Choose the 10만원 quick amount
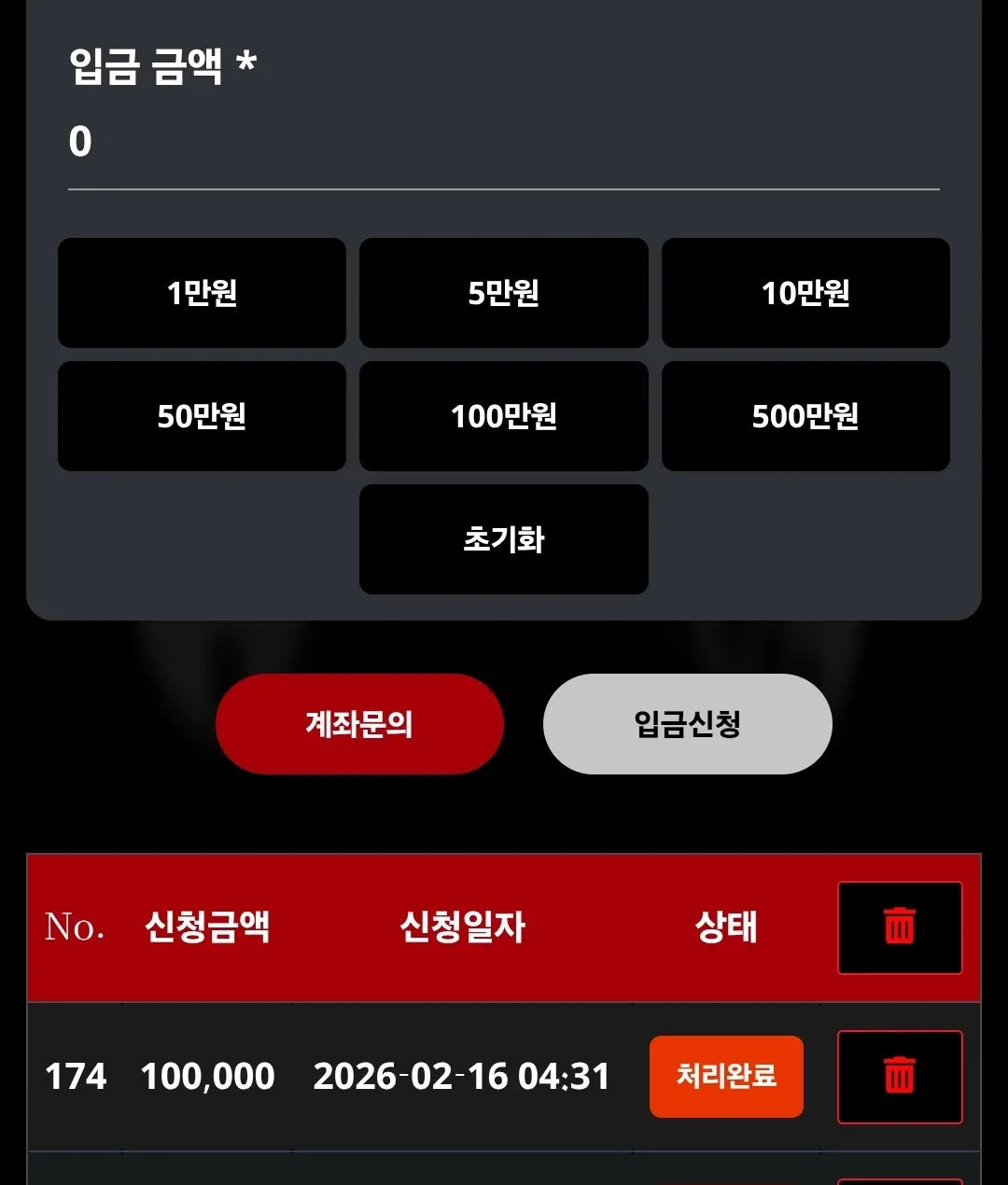The width and height of the screenshot is (1008, 1185). tap(805, 293)
